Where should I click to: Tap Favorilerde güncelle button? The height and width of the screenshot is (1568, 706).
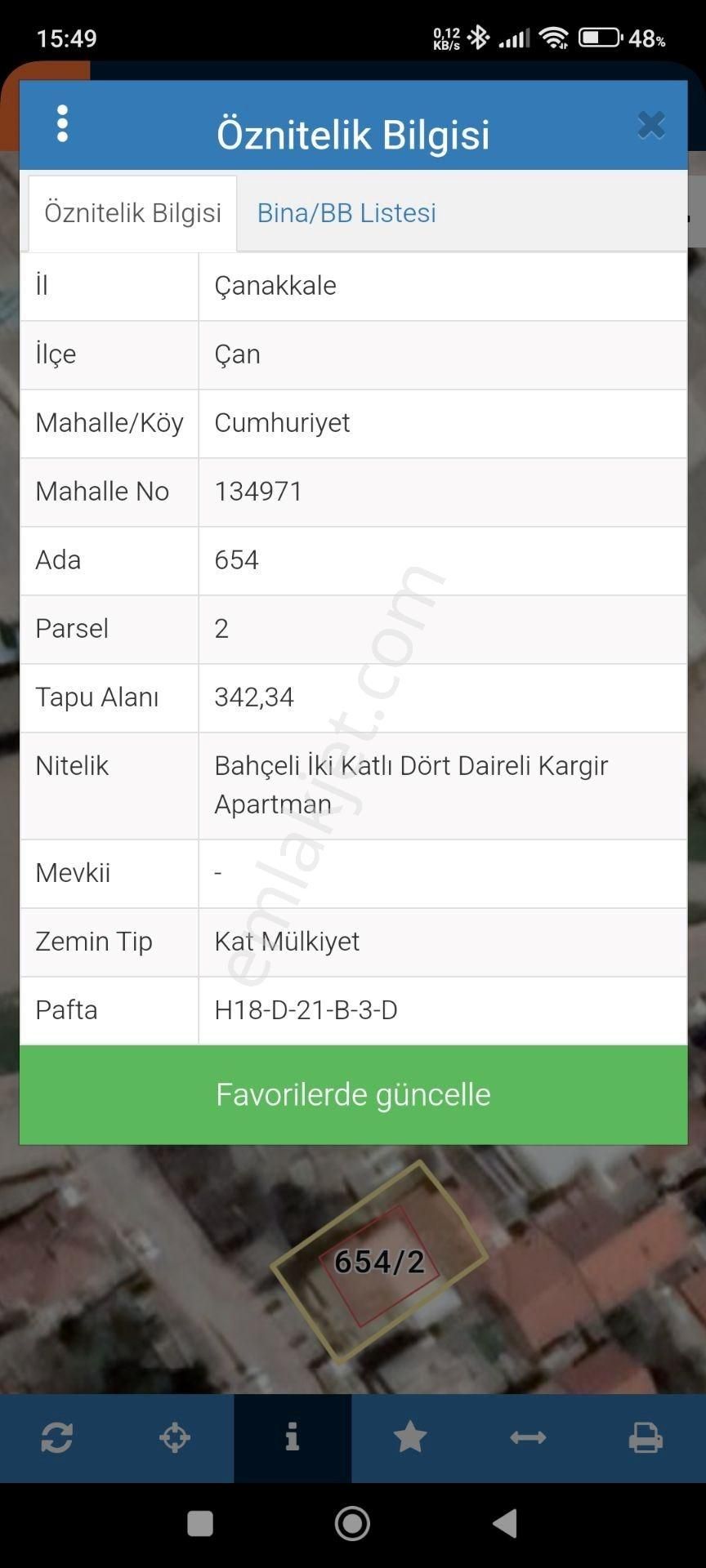353,1094
